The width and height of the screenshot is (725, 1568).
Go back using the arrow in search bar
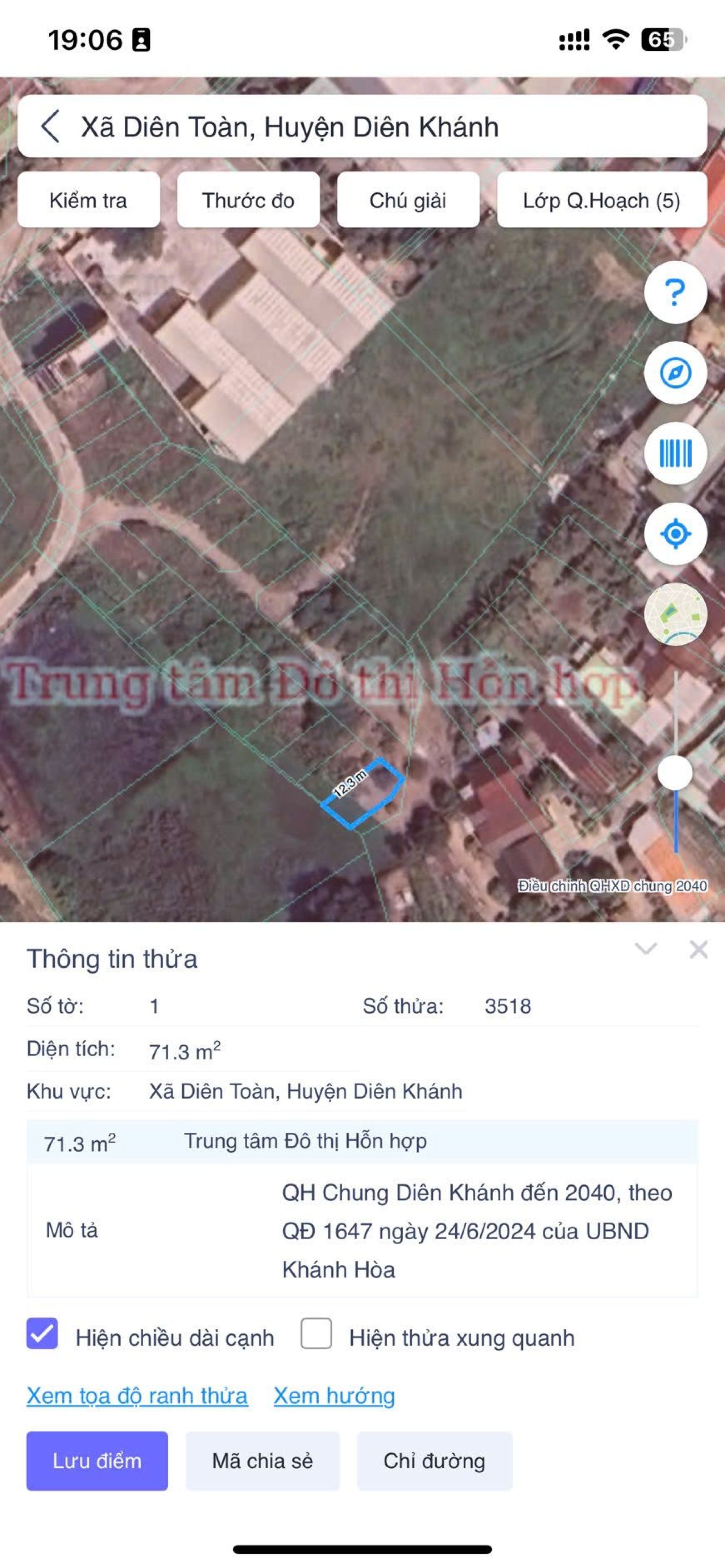(x=50, y=126)
